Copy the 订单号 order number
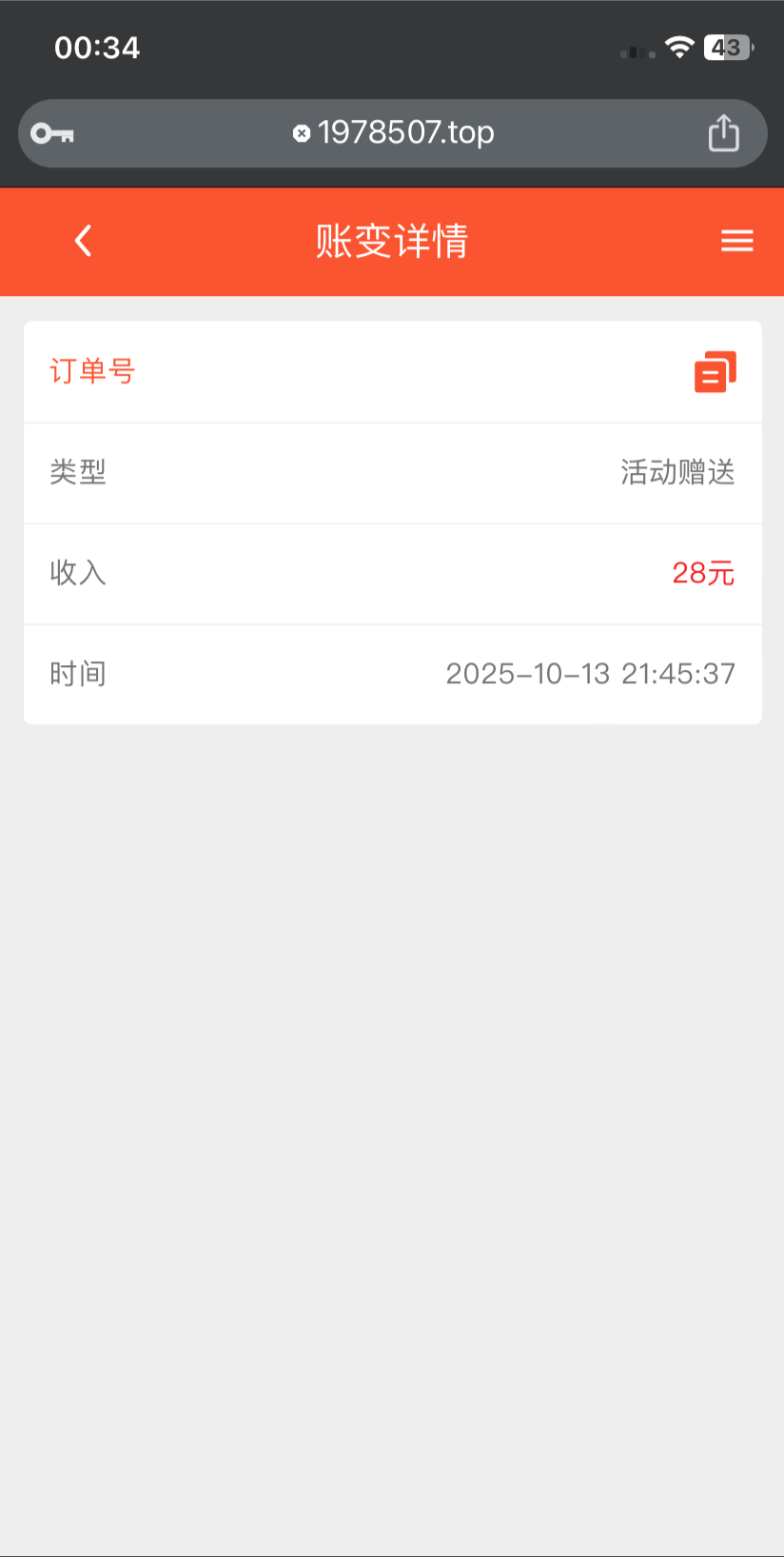Screen dimensions: 784x1557 pos(715,372)
